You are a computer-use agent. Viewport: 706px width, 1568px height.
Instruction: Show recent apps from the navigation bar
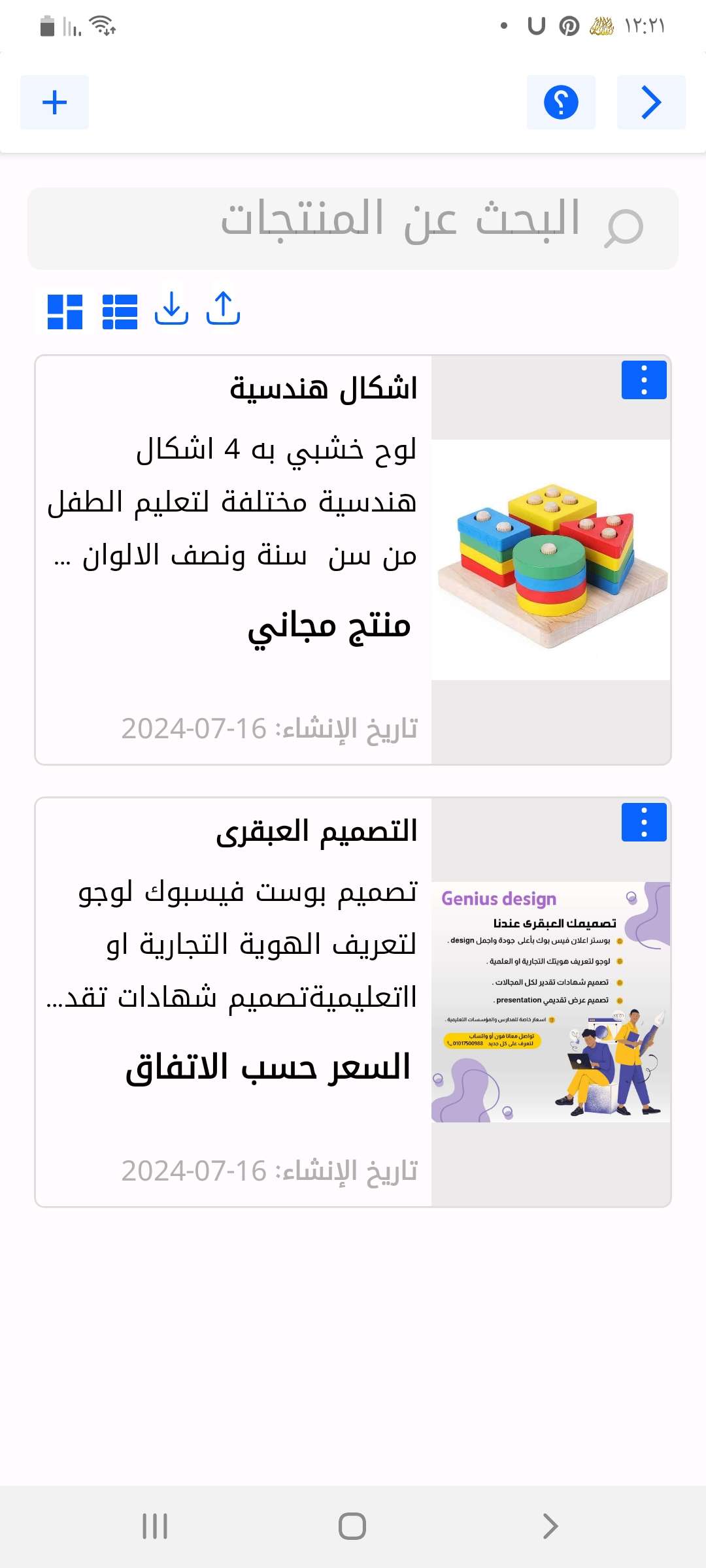155,1526
